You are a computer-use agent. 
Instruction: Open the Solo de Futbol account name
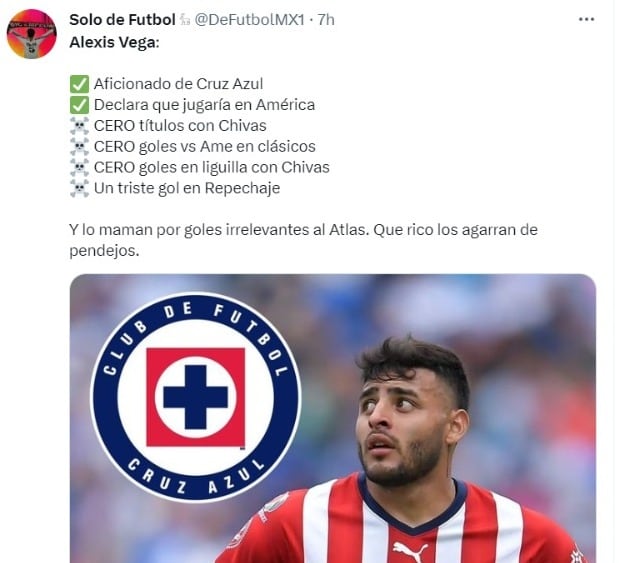point(122,20)
